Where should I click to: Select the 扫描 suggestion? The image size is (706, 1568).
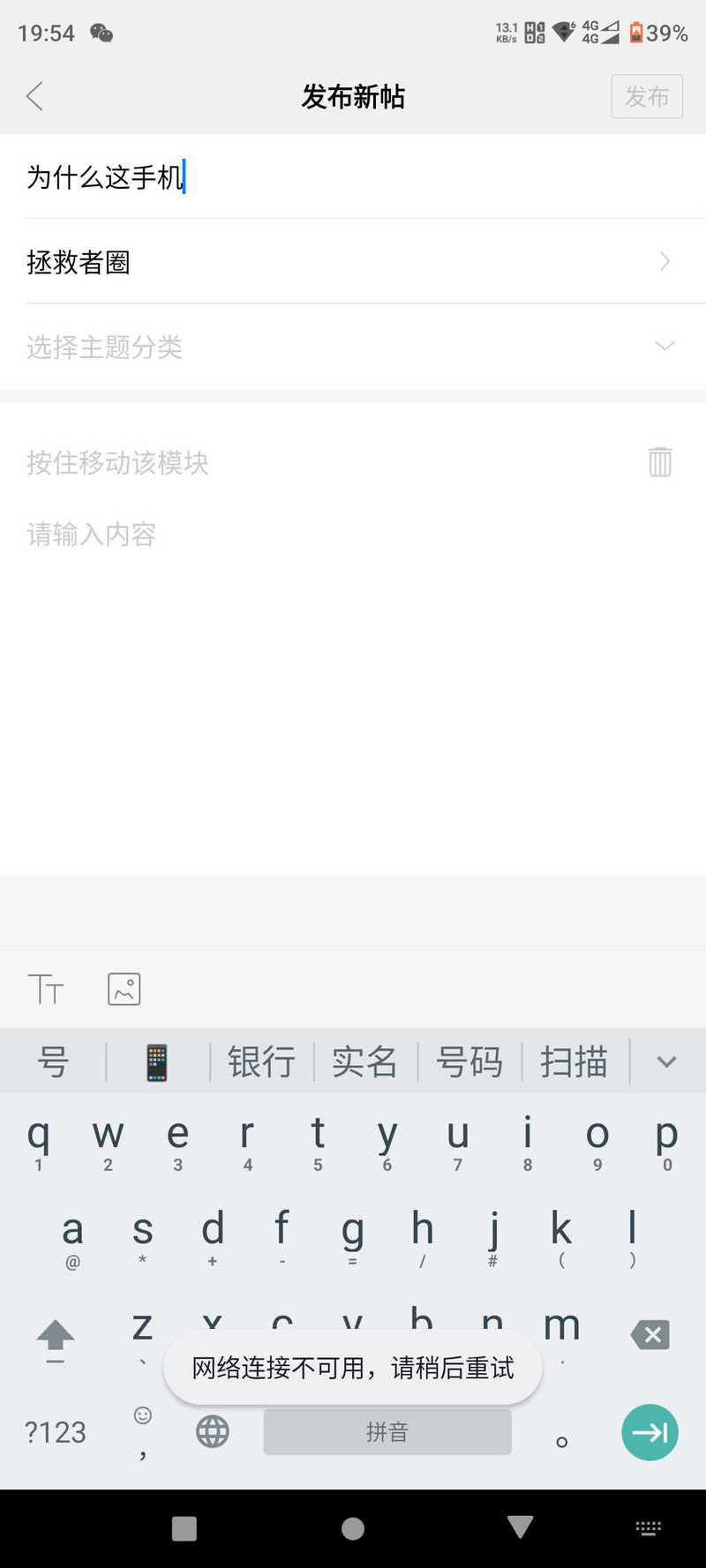575,1062
